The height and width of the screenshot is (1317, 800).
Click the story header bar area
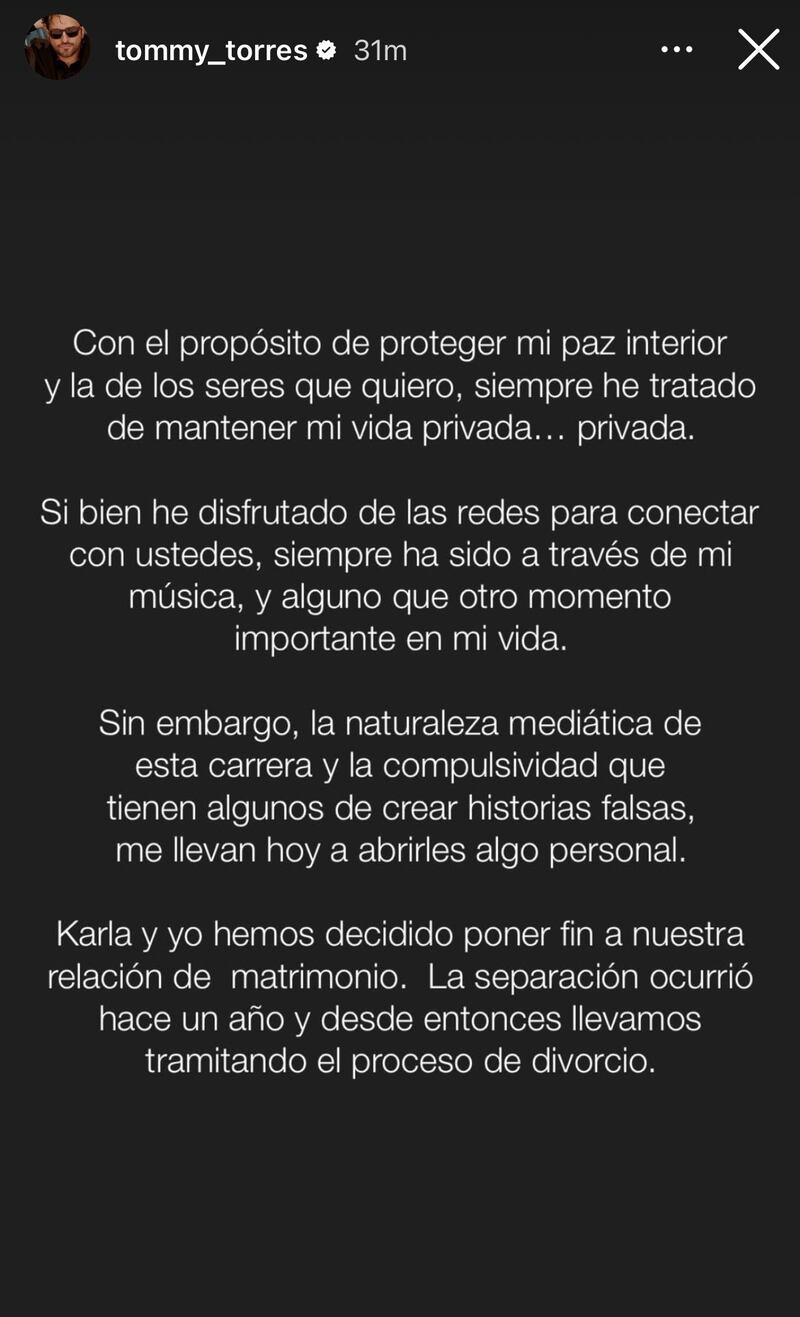[400, 47]
